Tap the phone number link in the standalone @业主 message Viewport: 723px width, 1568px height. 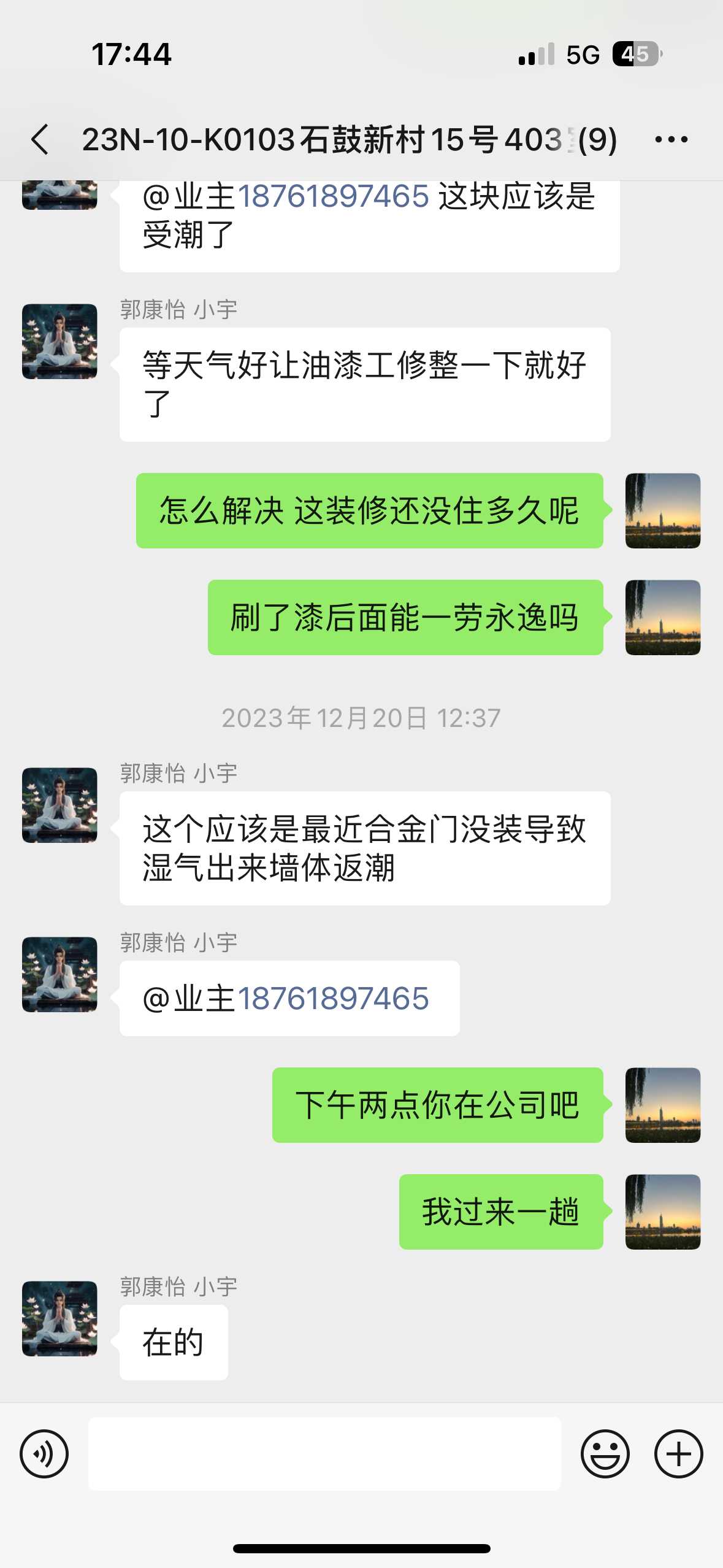[x=333, y=998]
